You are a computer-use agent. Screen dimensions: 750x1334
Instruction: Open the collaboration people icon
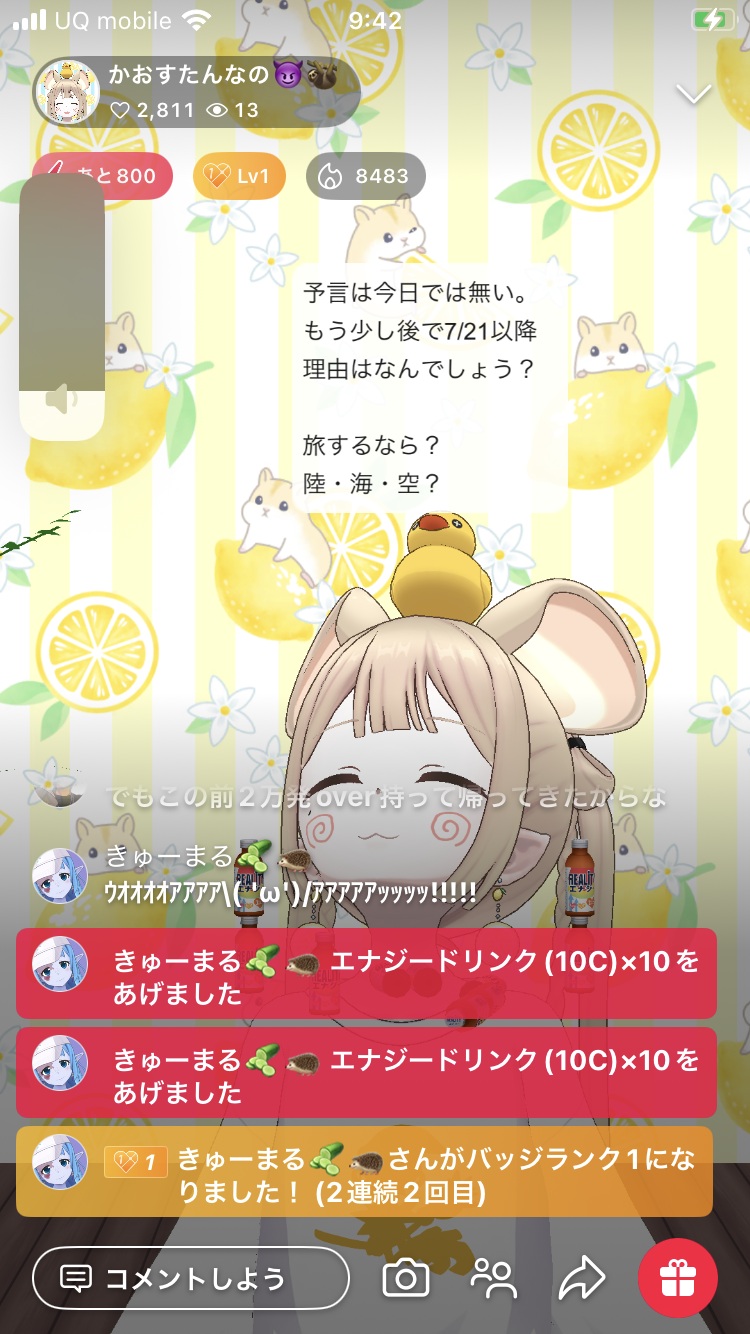[x=494, y=1278]
